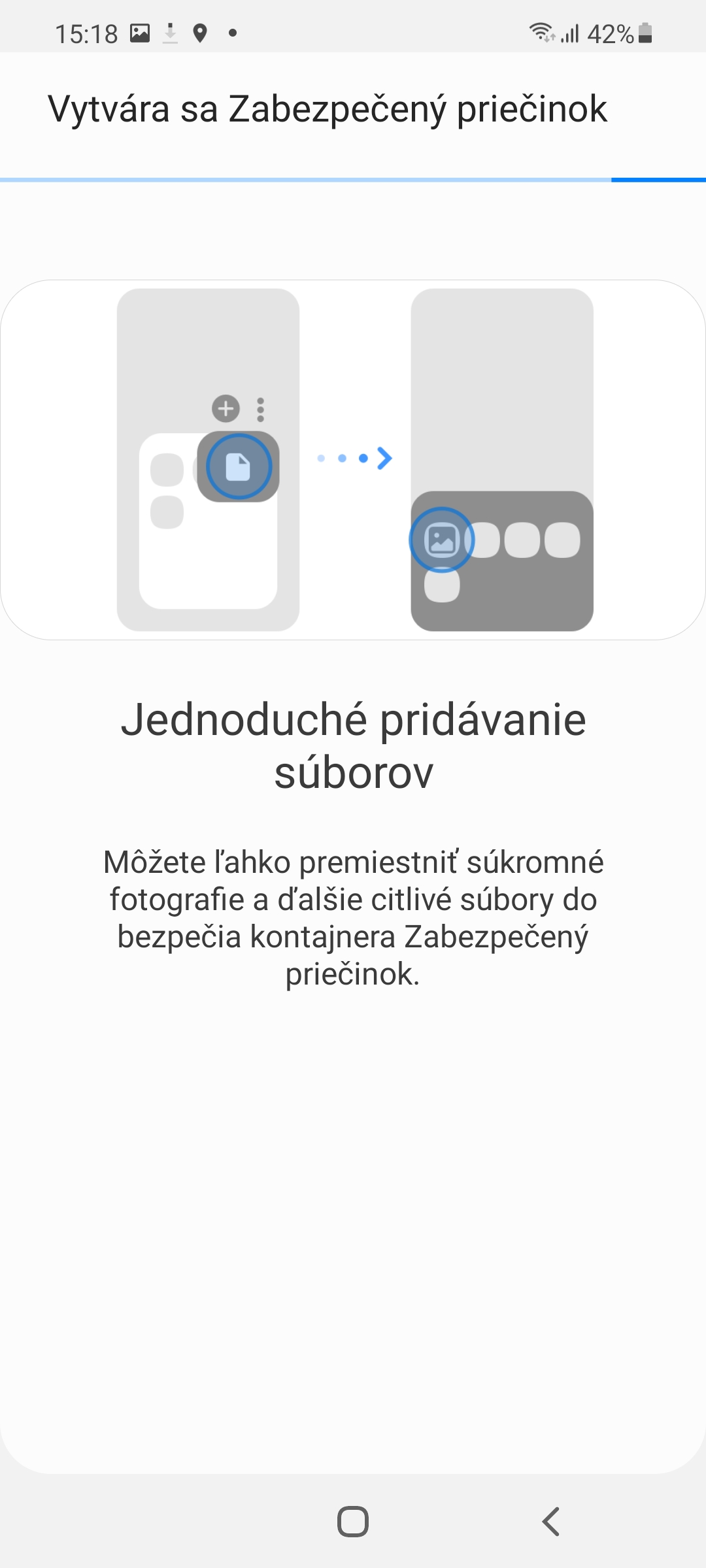
Task: Go back with the navigation bar arrow
Action: coord(551,1522)
